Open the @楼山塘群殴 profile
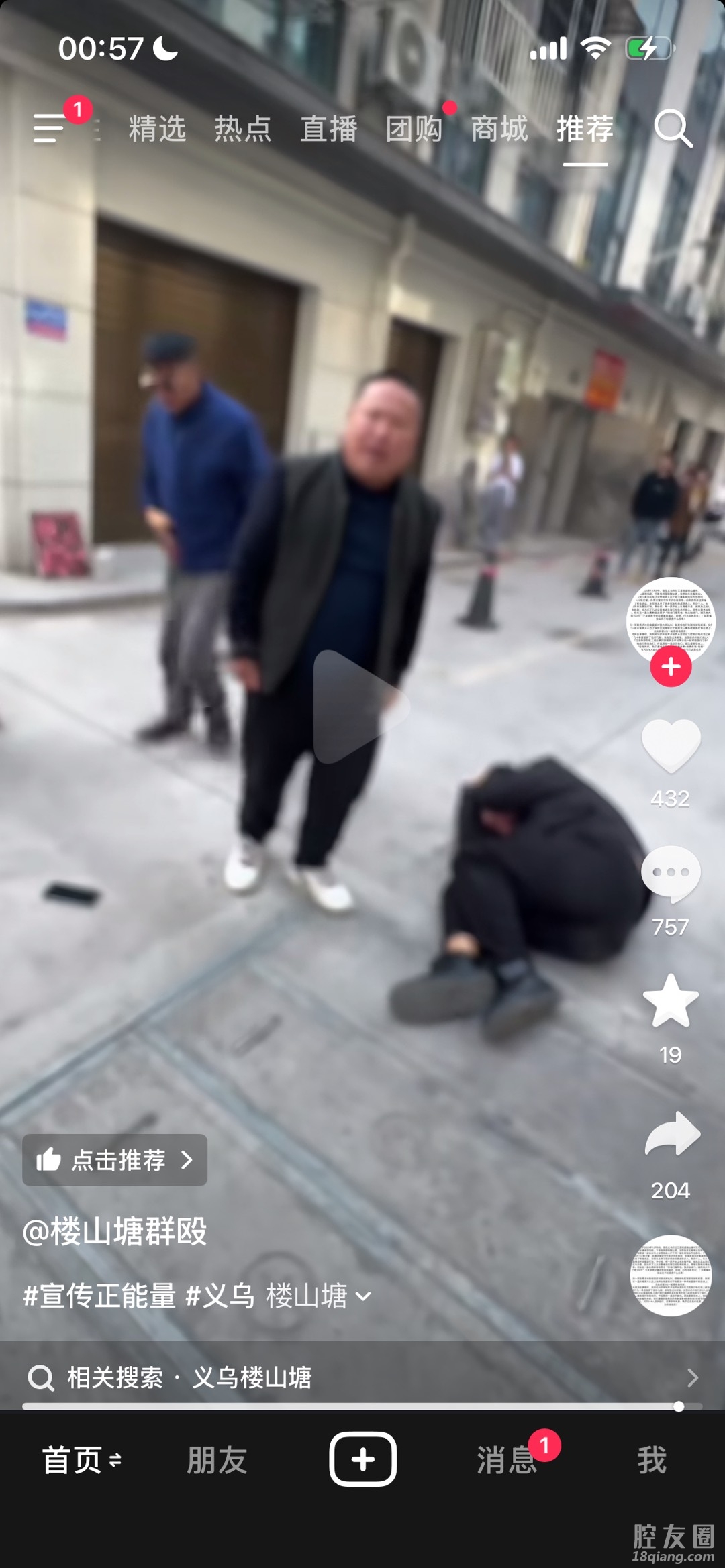 pyautogui.click(x=115, y=1232)
